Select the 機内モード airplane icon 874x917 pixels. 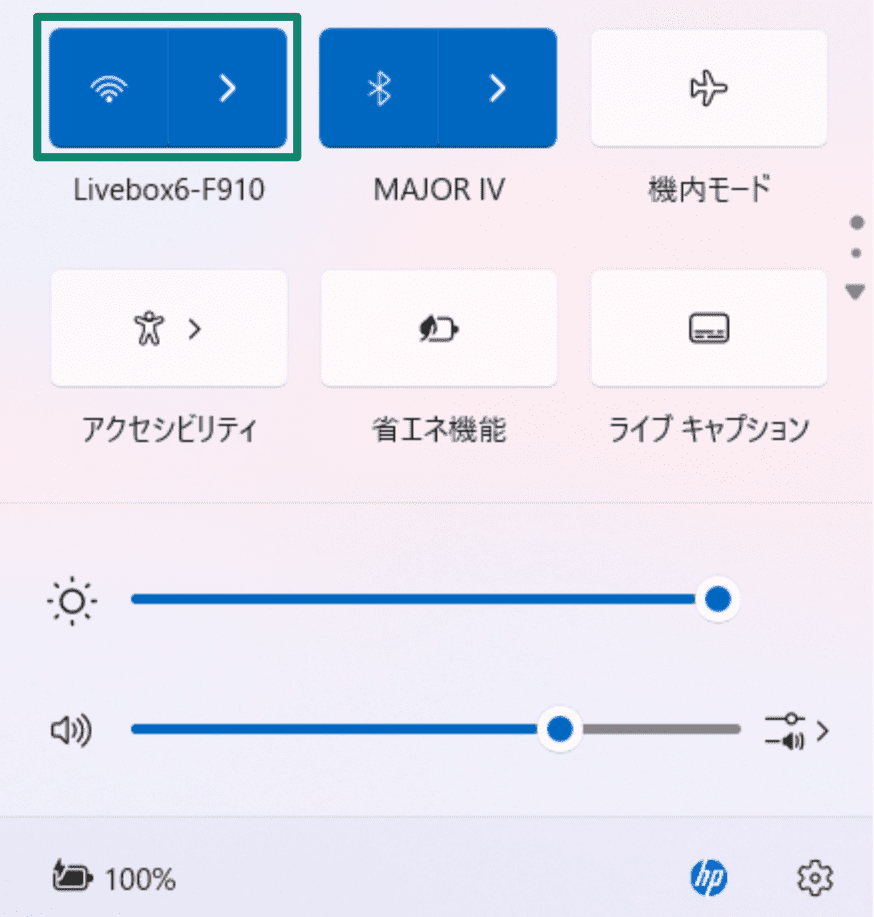point(708,88)
